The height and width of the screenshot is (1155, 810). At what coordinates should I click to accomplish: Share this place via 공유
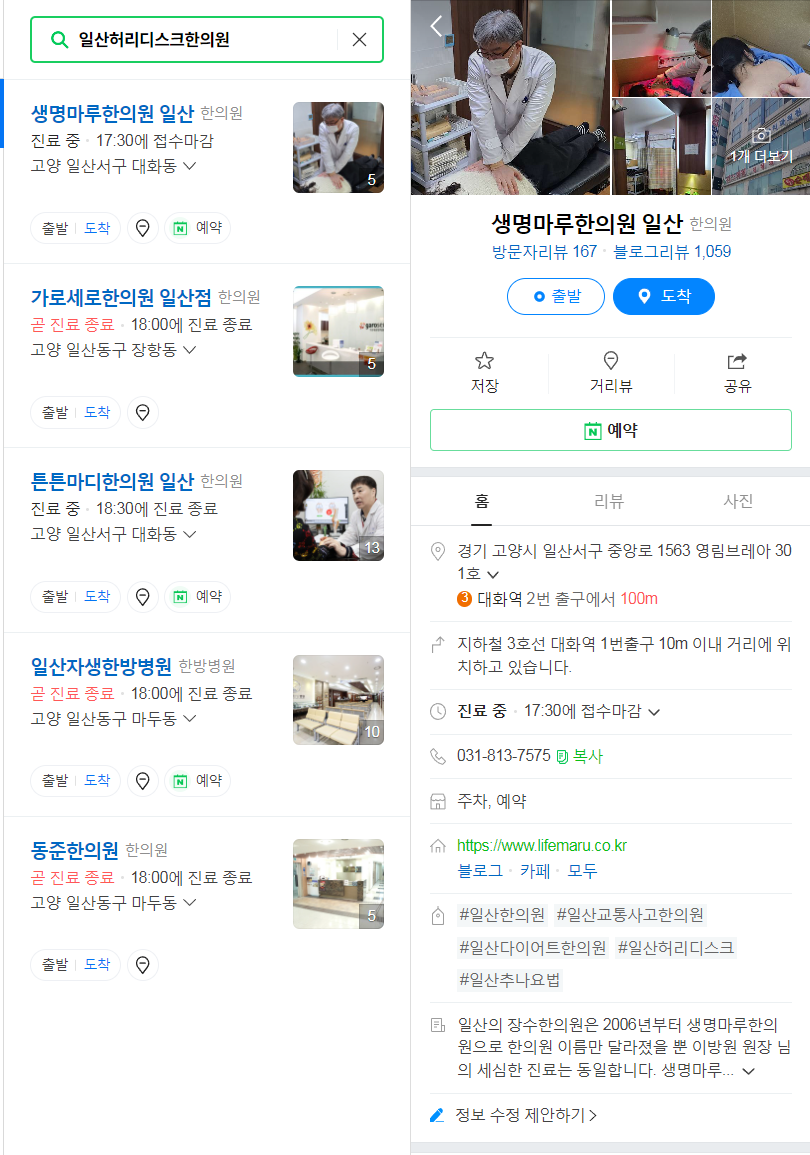tap(737, 372)
